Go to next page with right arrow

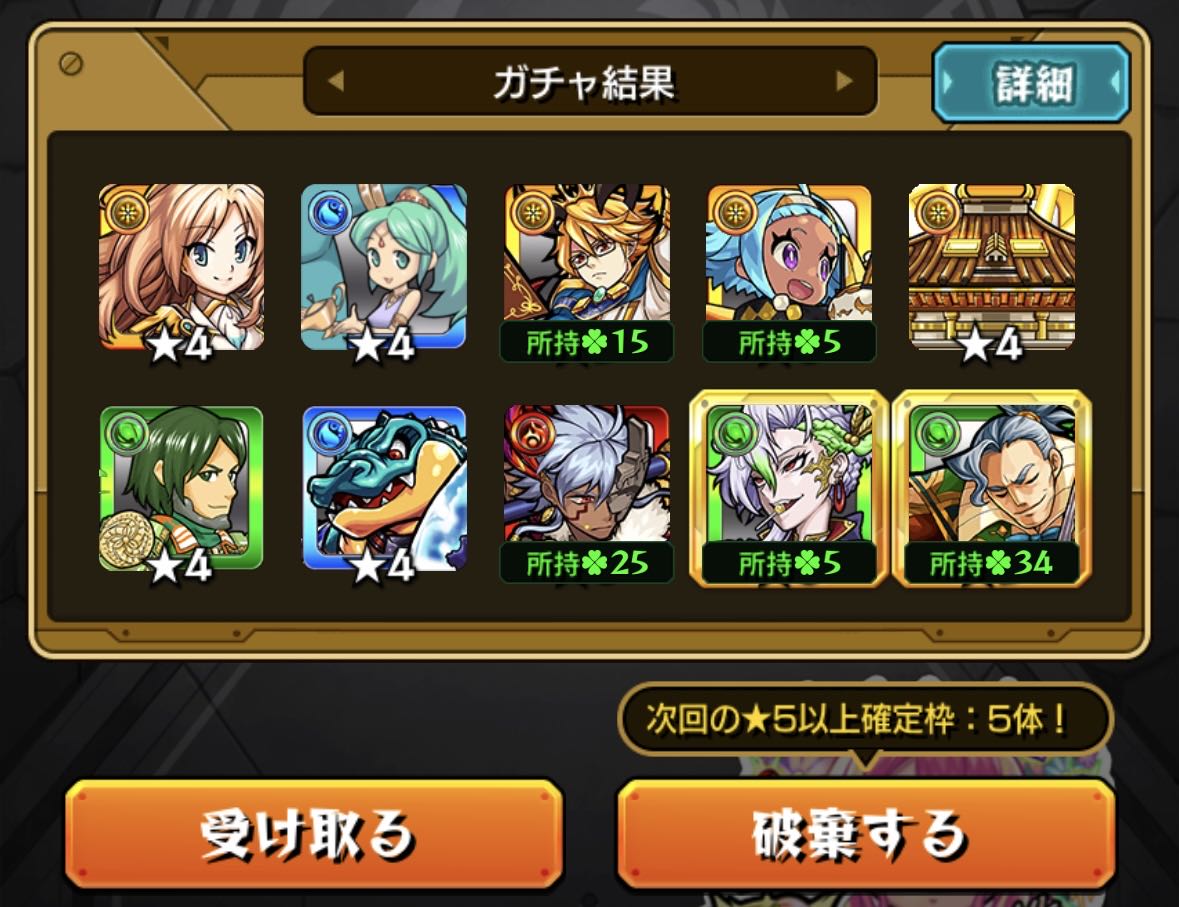click(844, 80)
